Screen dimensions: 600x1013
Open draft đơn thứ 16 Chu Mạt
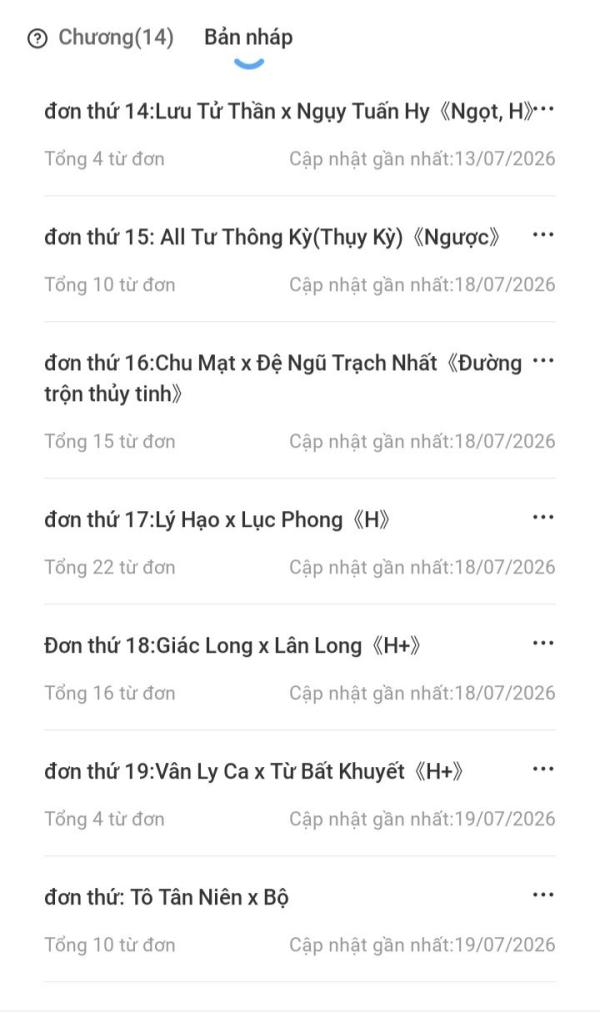(x=300, y=401)
